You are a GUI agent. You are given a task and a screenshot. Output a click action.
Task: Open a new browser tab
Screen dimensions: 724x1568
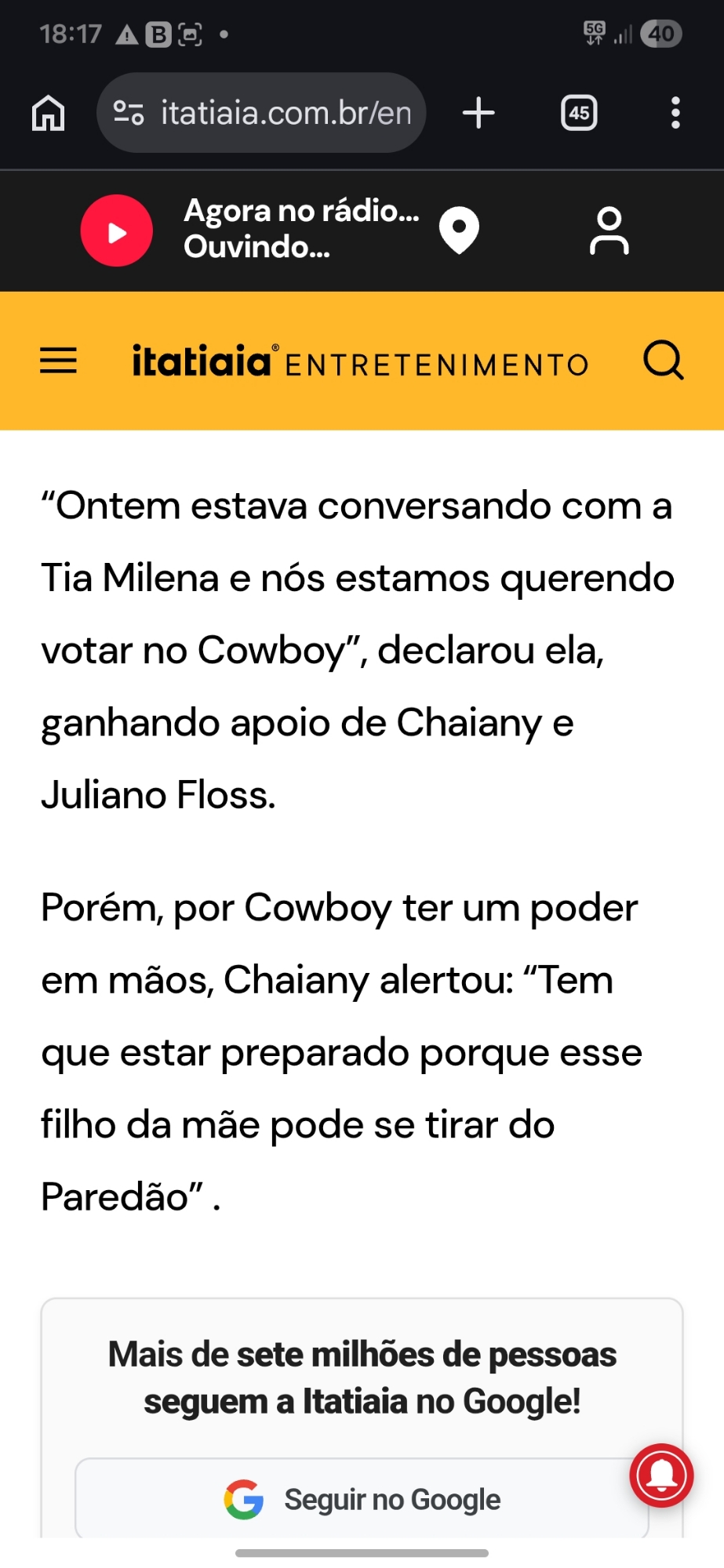tap(478, 113)
